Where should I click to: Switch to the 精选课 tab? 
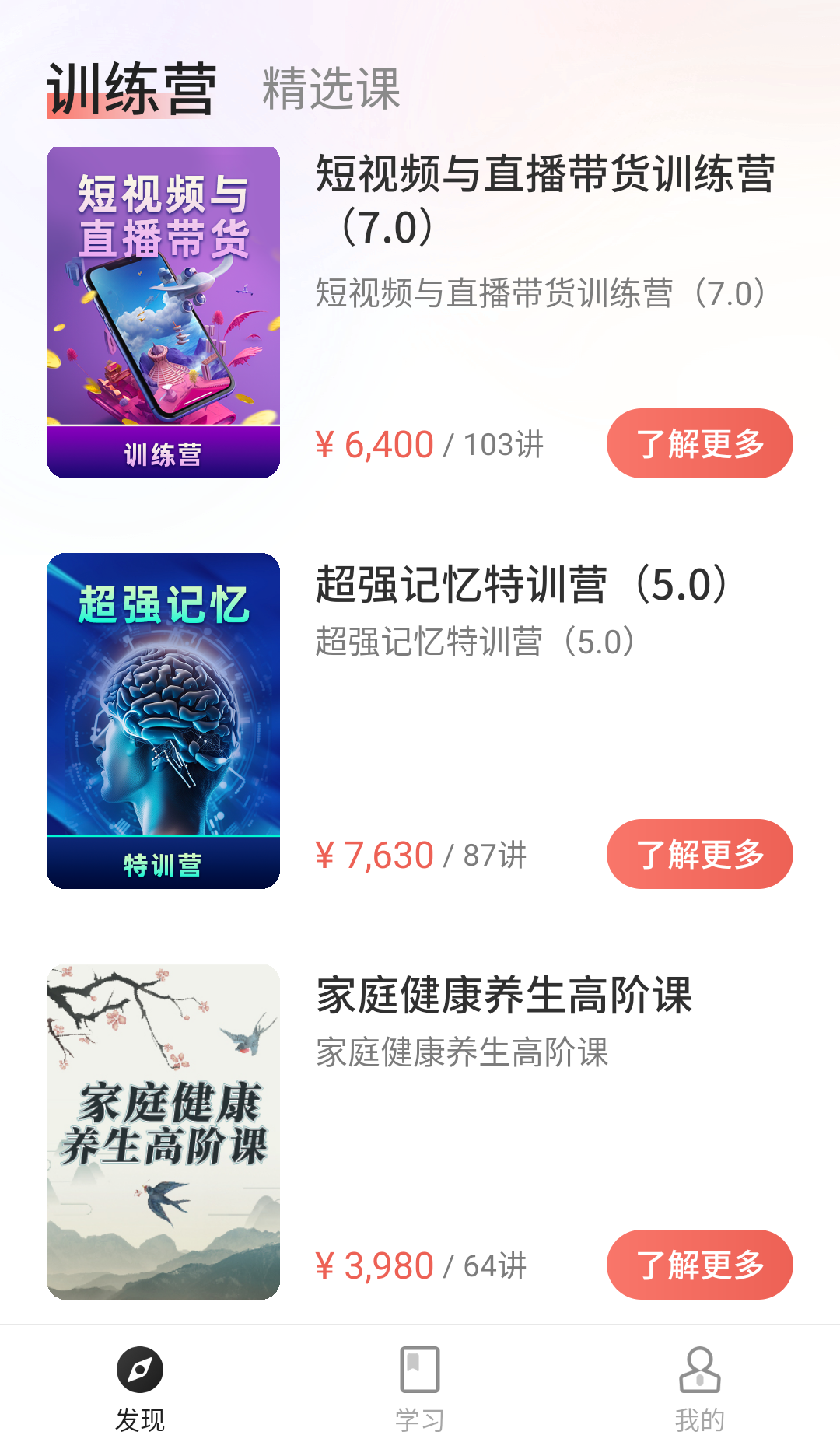click(x=331, y=89)
